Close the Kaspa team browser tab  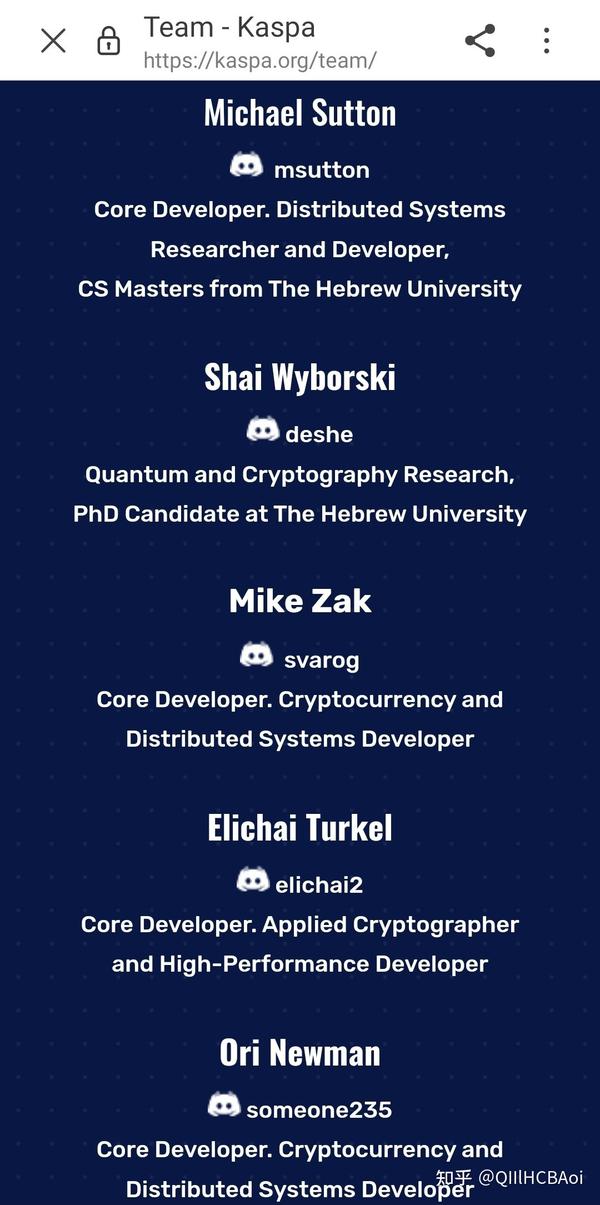pos(52,41)
